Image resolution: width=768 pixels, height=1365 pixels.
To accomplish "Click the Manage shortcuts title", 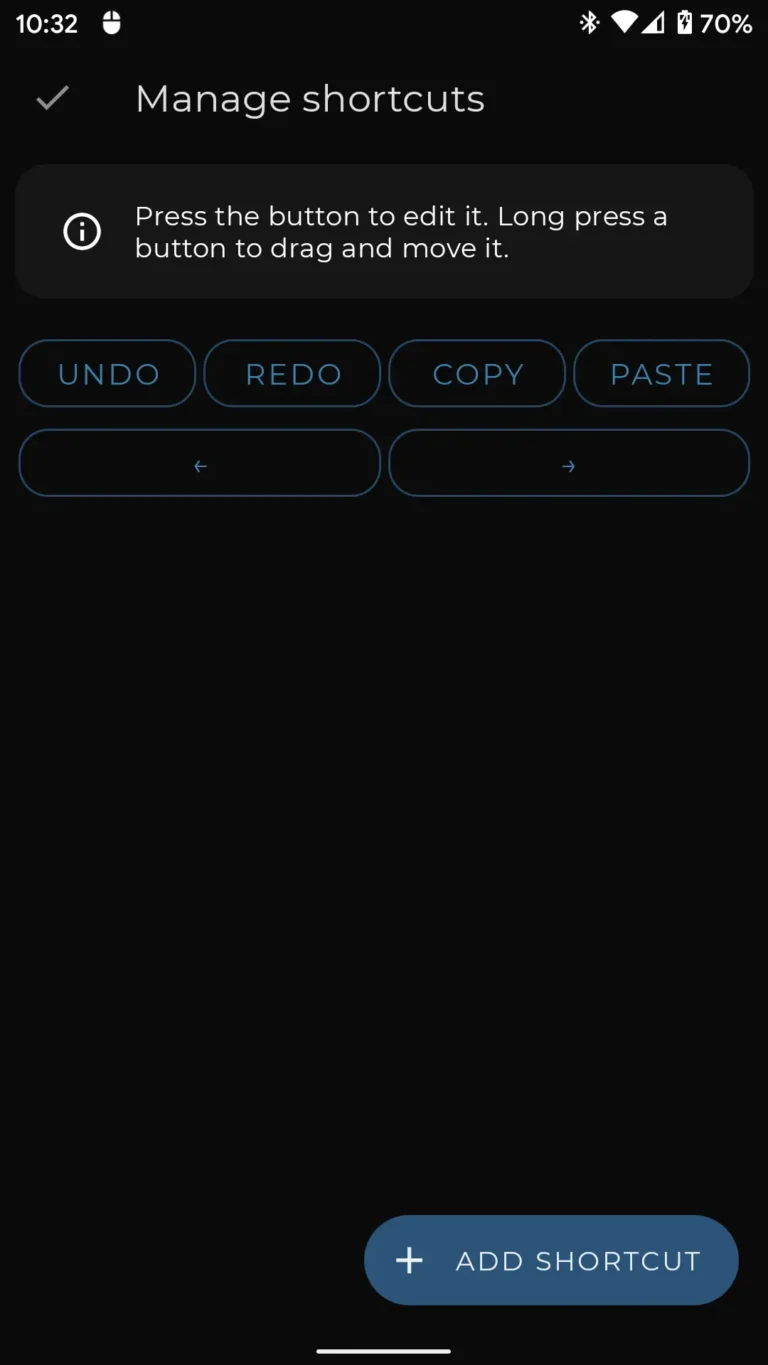I will pos(310,98).
